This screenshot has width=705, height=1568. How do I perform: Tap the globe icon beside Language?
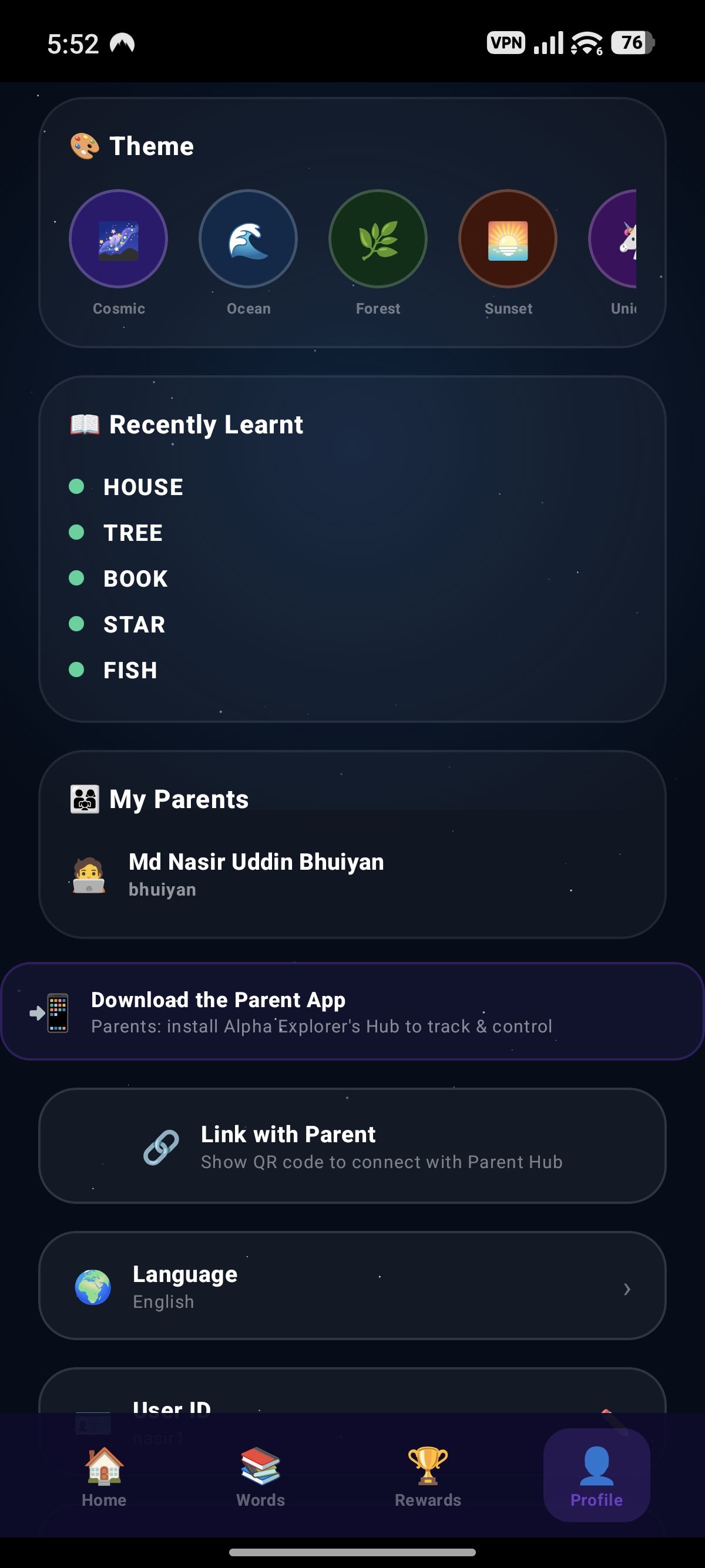(93, 1287)
